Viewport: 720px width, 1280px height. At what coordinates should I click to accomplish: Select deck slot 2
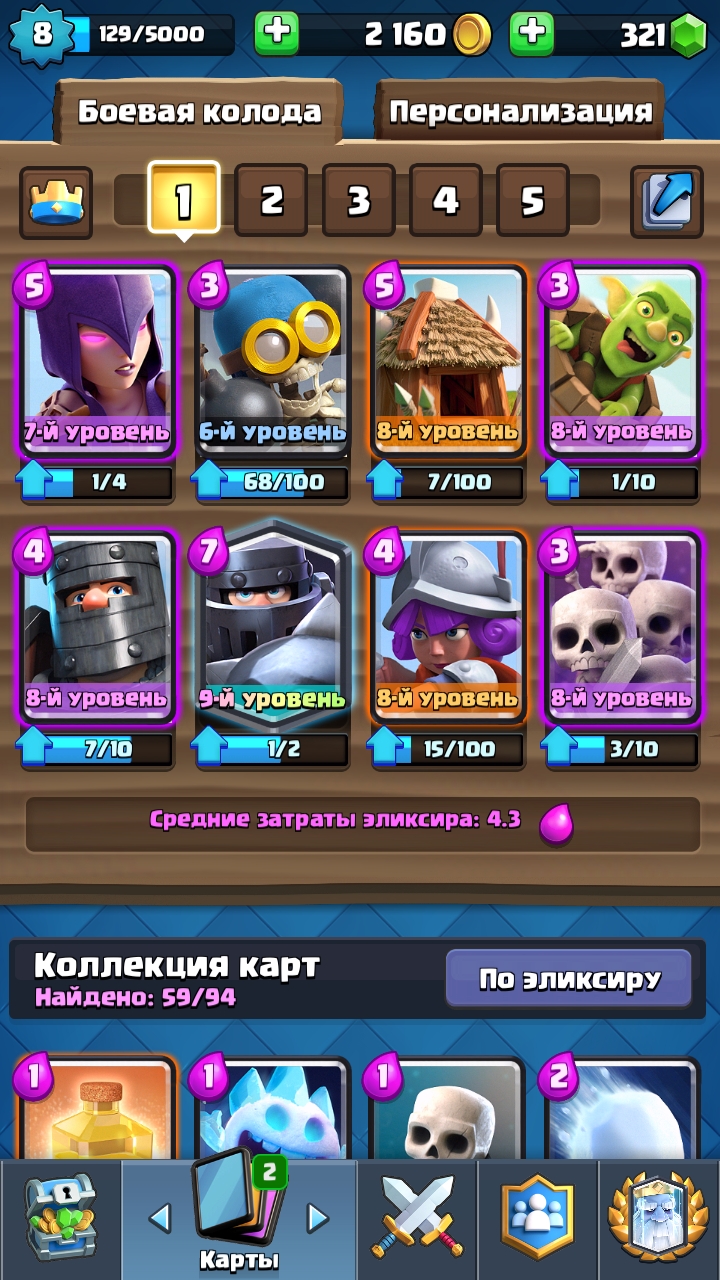[271, 200]
